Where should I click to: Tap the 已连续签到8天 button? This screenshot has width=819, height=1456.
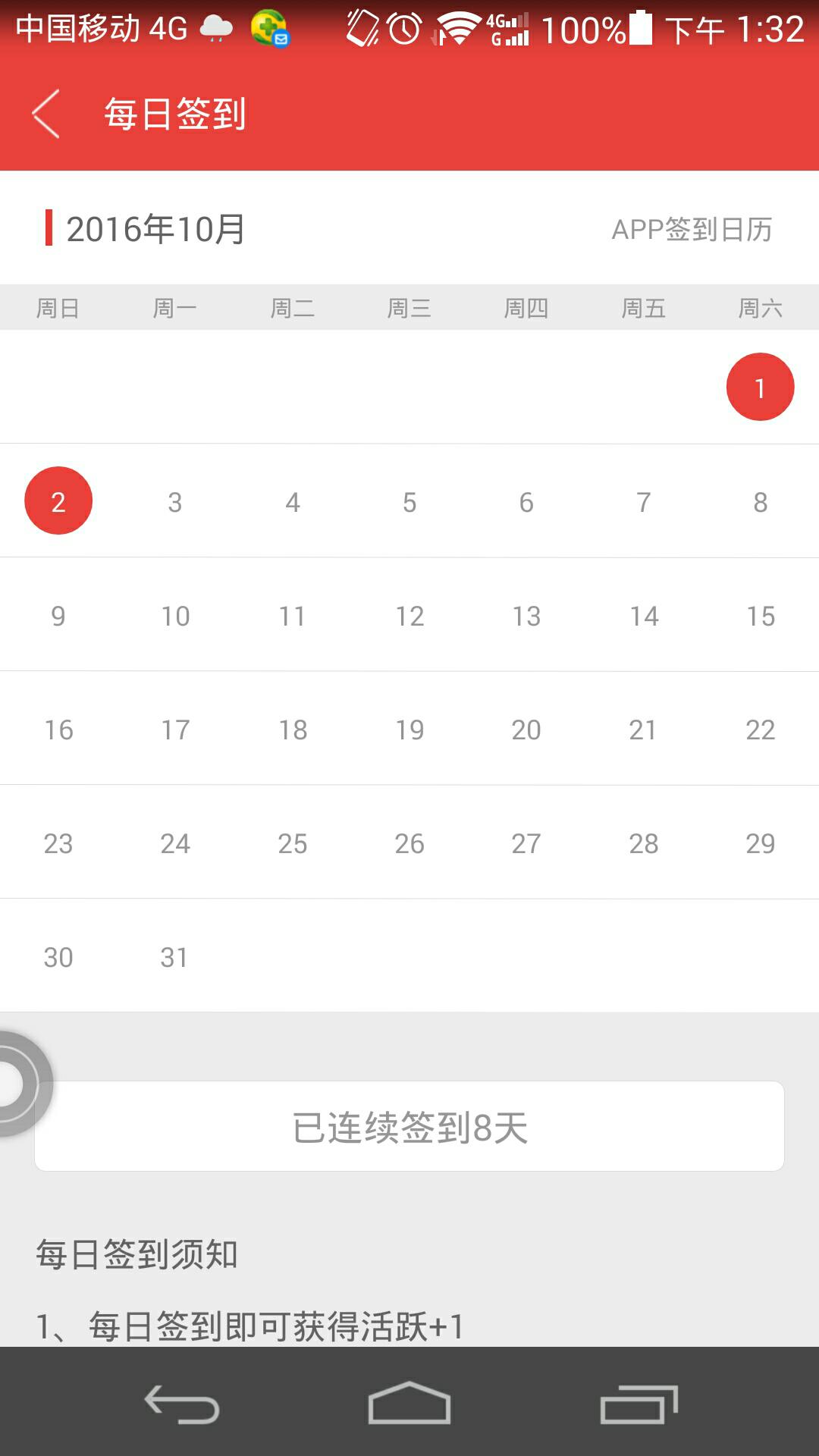coord(409,1127)
